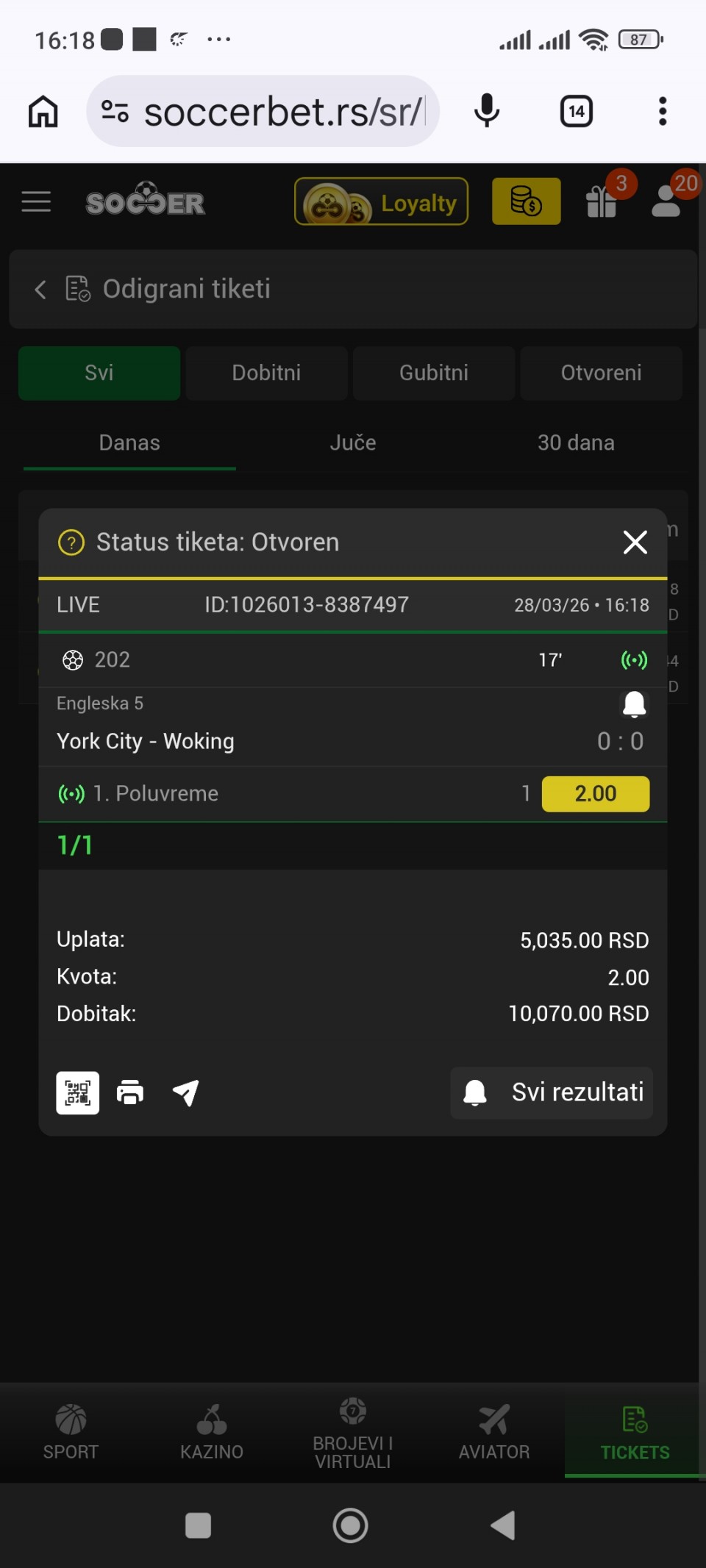
Task: Open the hamburger side menu
Action: point(36,201)
